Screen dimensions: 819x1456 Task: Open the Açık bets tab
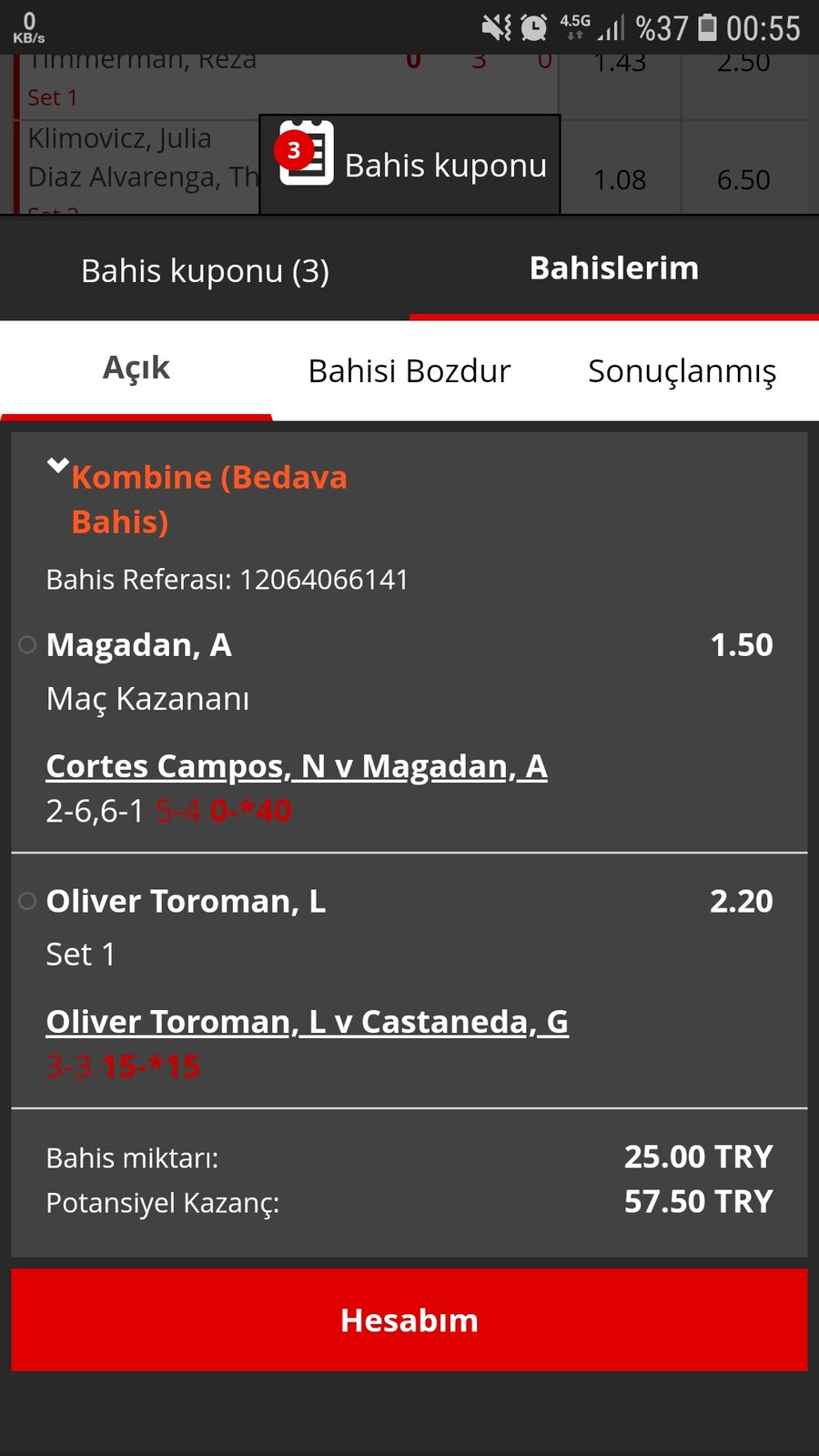136,369
